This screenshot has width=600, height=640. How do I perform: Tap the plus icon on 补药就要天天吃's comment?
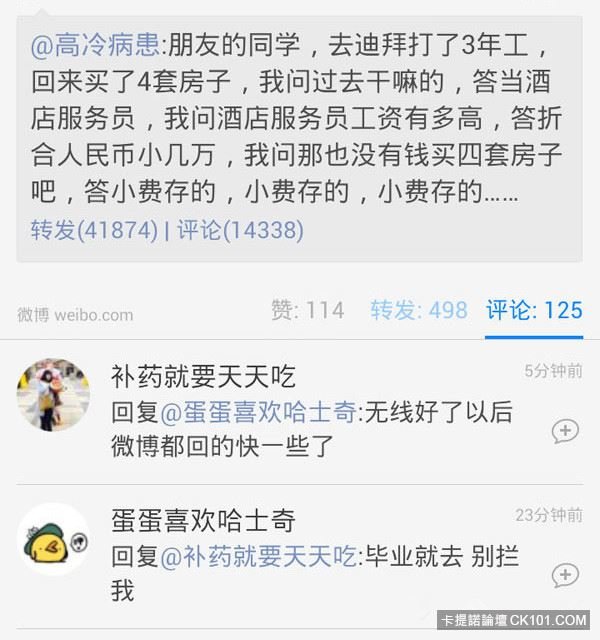click(x=565, y=431)
